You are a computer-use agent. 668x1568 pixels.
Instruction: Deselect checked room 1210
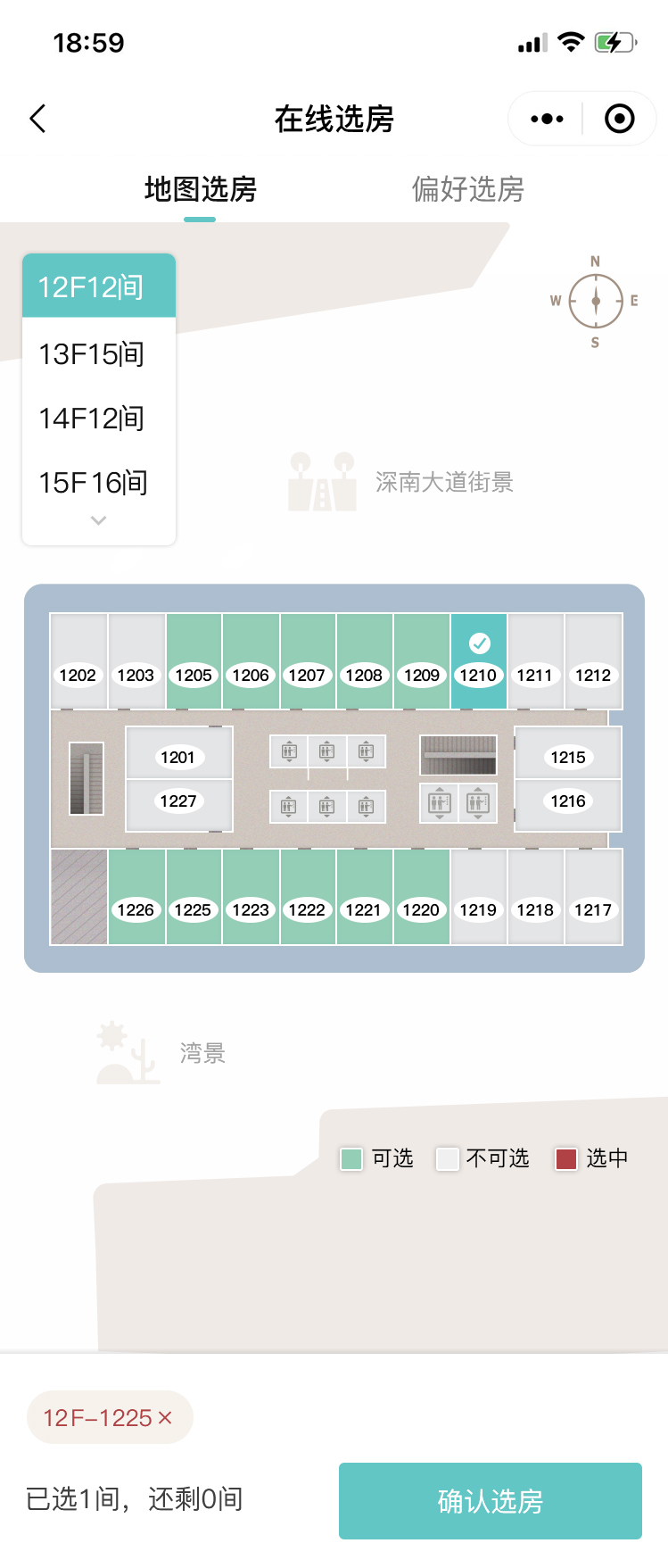[479, 659]
